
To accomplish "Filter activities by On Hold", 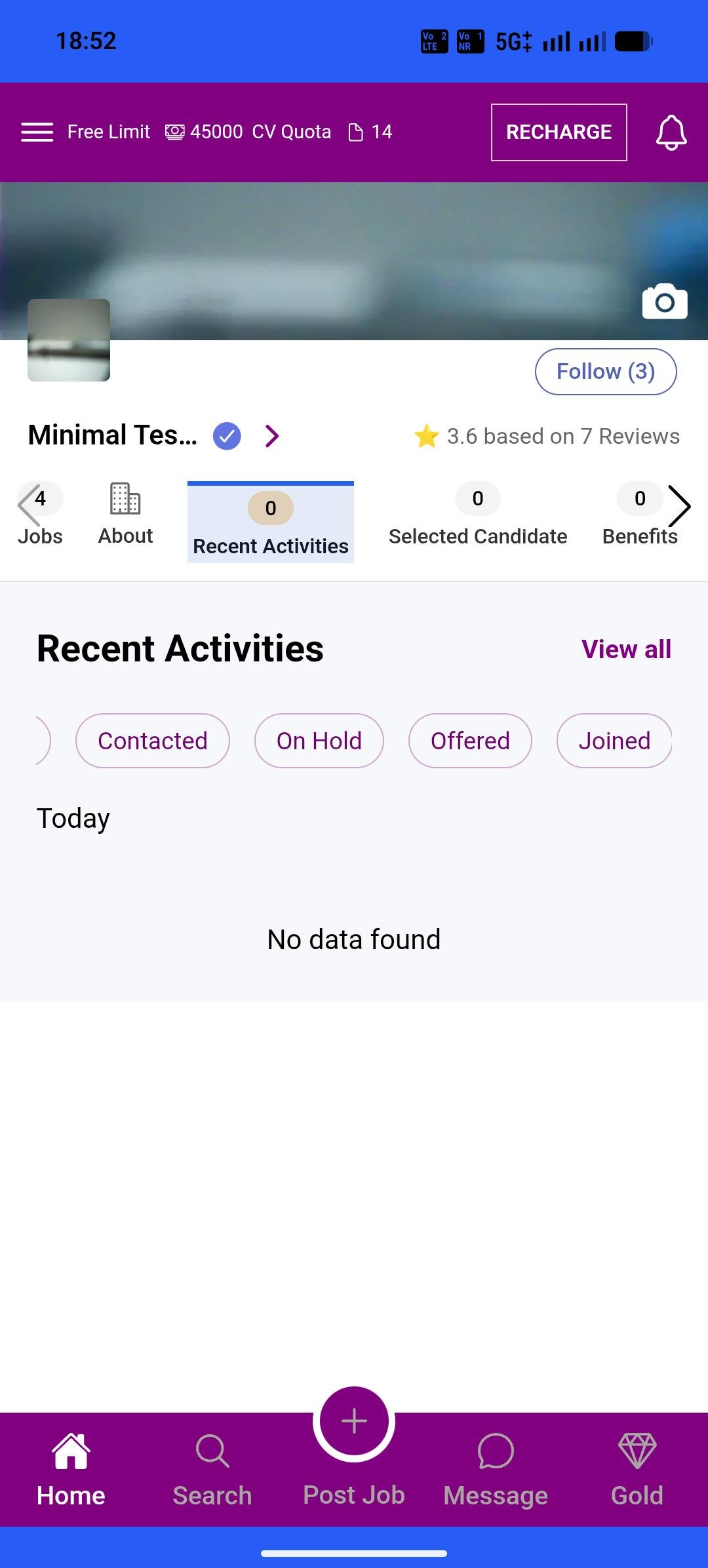I will pyautogui.click(x=319, y=741).
